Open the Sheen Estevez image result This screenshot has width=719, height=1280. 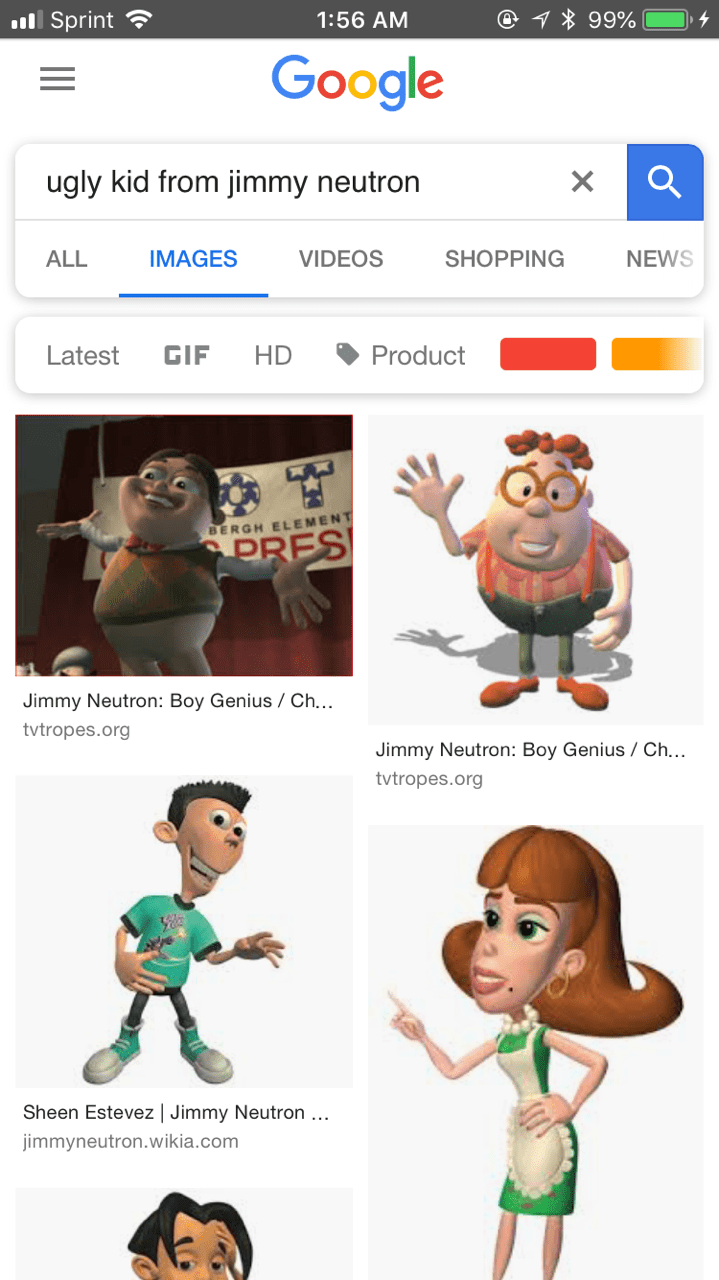184,931
